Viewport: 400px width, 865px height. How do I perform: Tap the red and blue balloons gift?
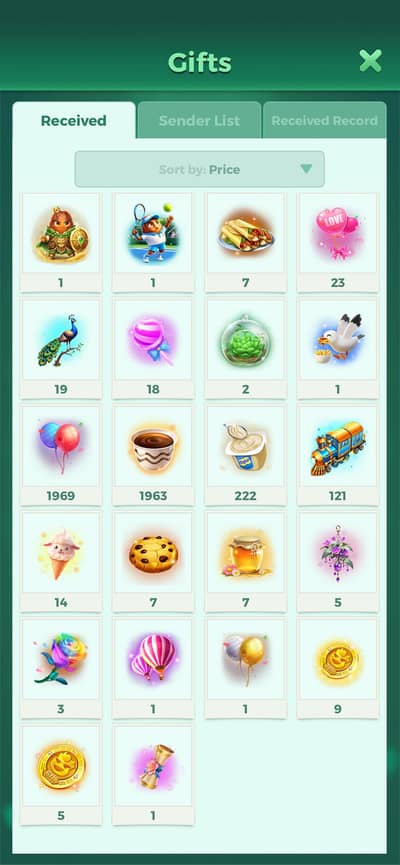point(61,456)
